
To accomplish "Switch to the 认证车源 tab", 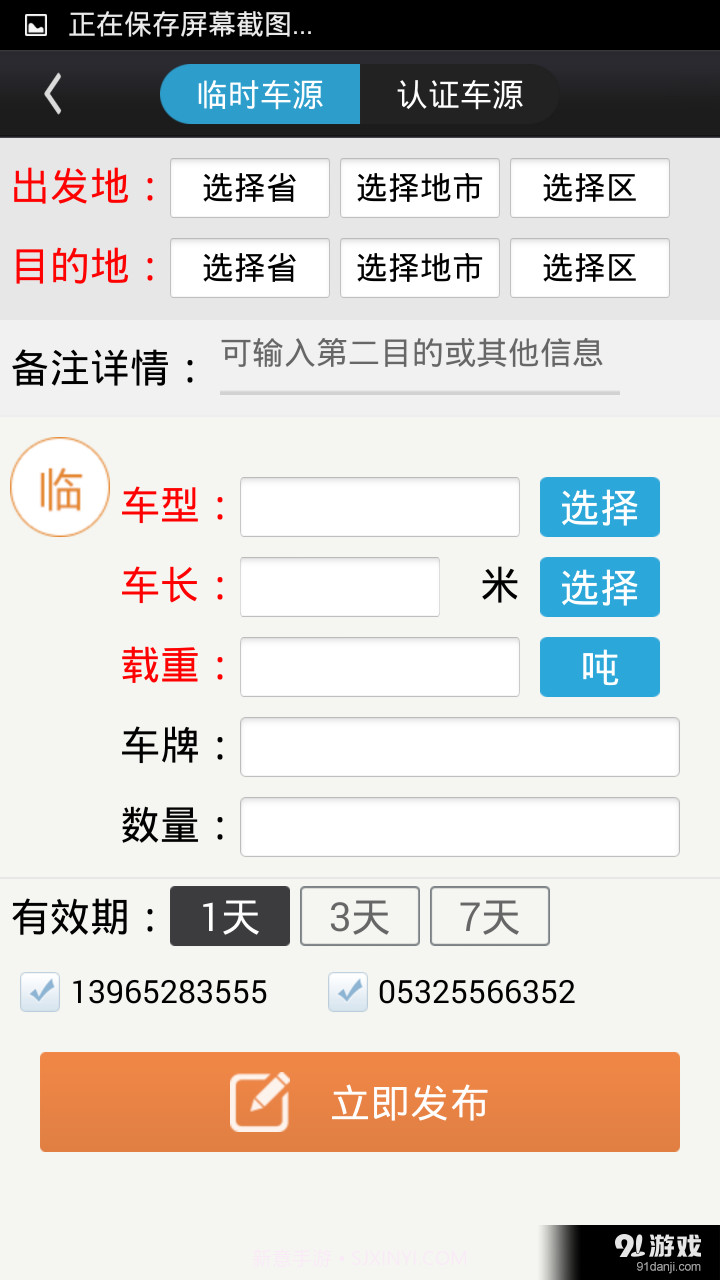I will coord(459,94).
